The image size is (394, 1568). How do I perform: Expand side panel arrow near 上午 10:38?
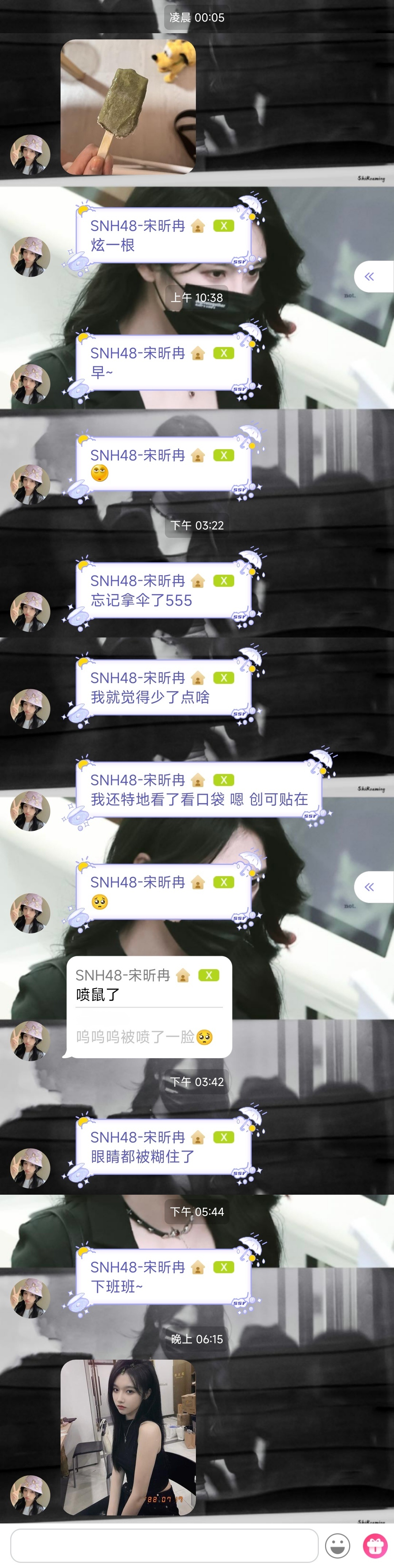pos(370,277)
